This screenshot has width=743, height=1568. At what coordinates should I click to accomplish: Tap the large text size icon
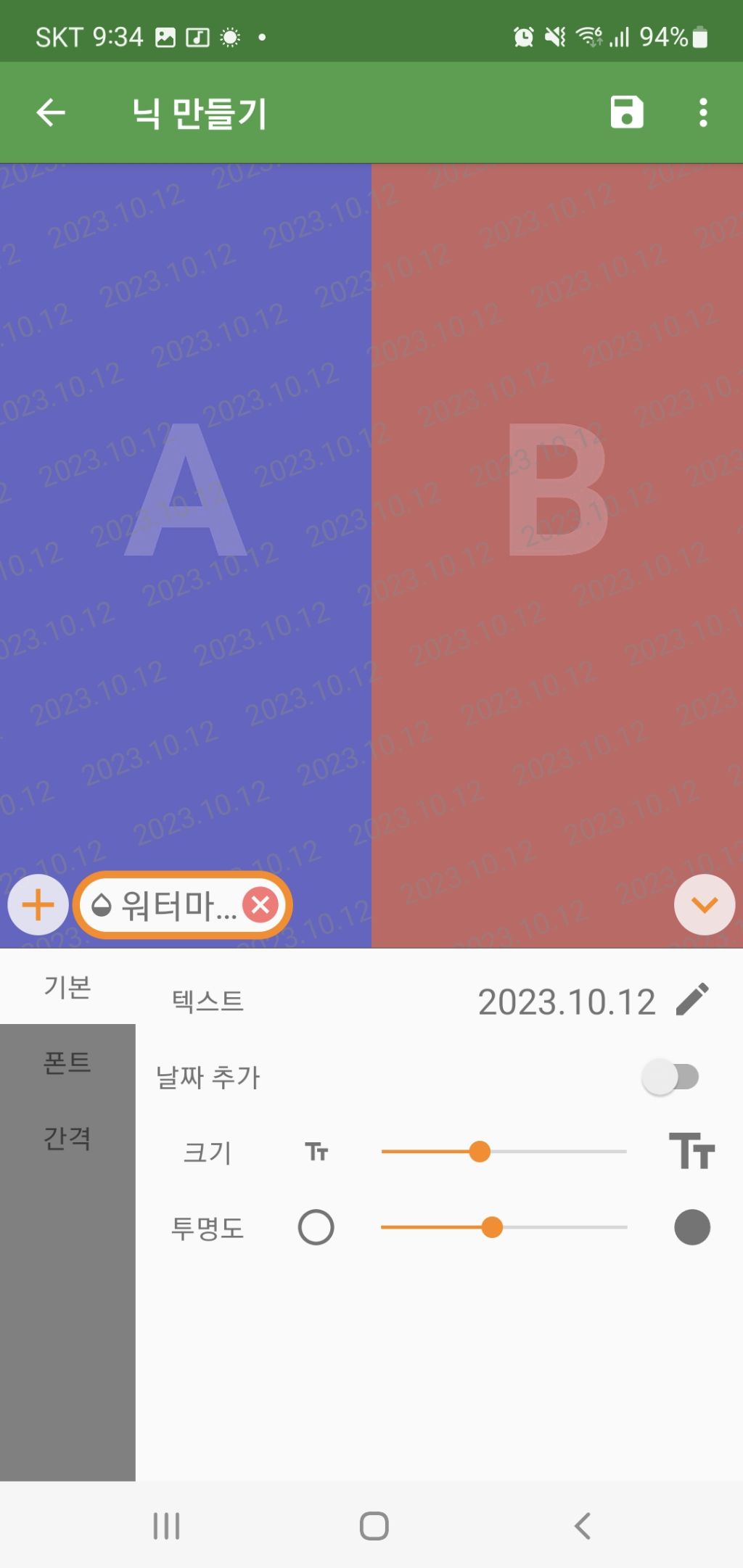click(691, 1152)
